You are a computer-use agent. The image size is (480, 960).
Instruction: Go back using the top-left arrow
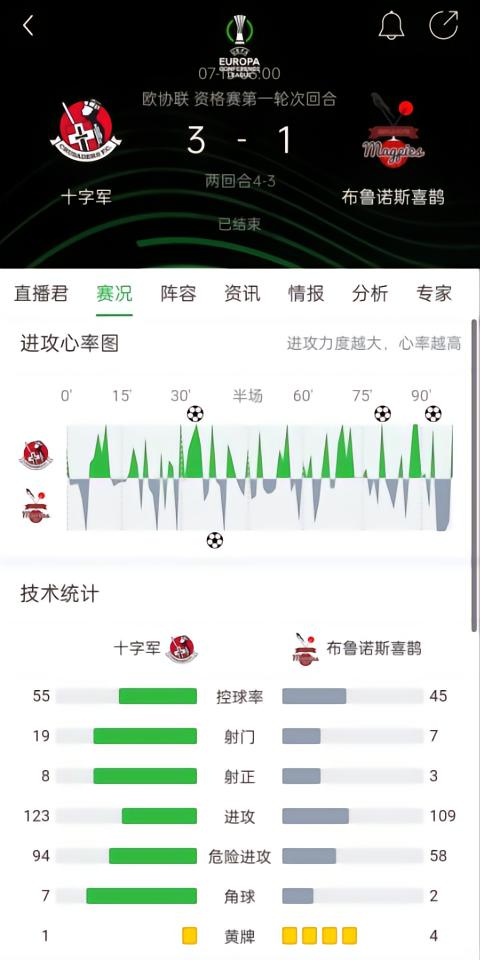pyautogui.click(x=28, y=26)
